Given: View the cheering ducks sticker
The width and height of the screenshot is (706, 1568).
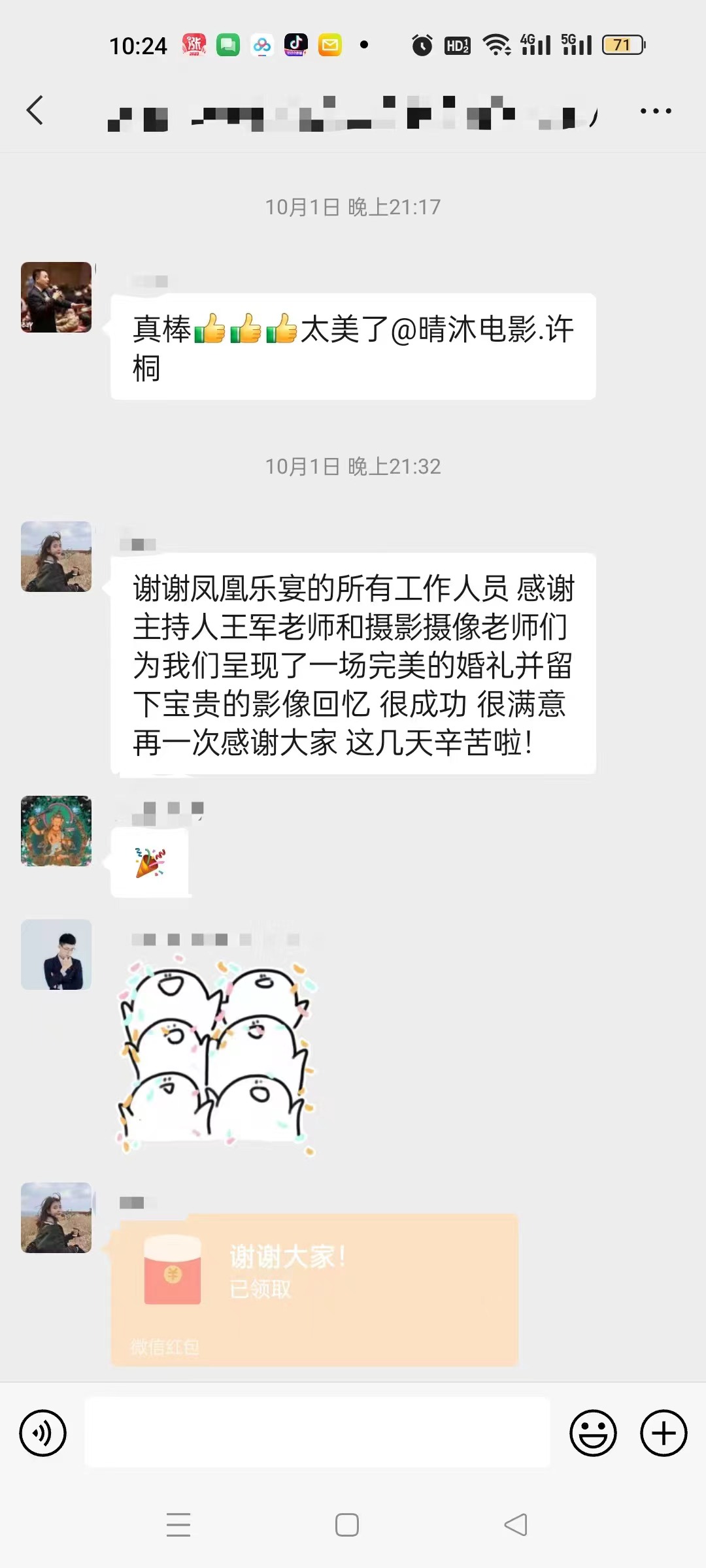Looking at the screenshot, I should pyautogui.click(x=217, y=1055).
